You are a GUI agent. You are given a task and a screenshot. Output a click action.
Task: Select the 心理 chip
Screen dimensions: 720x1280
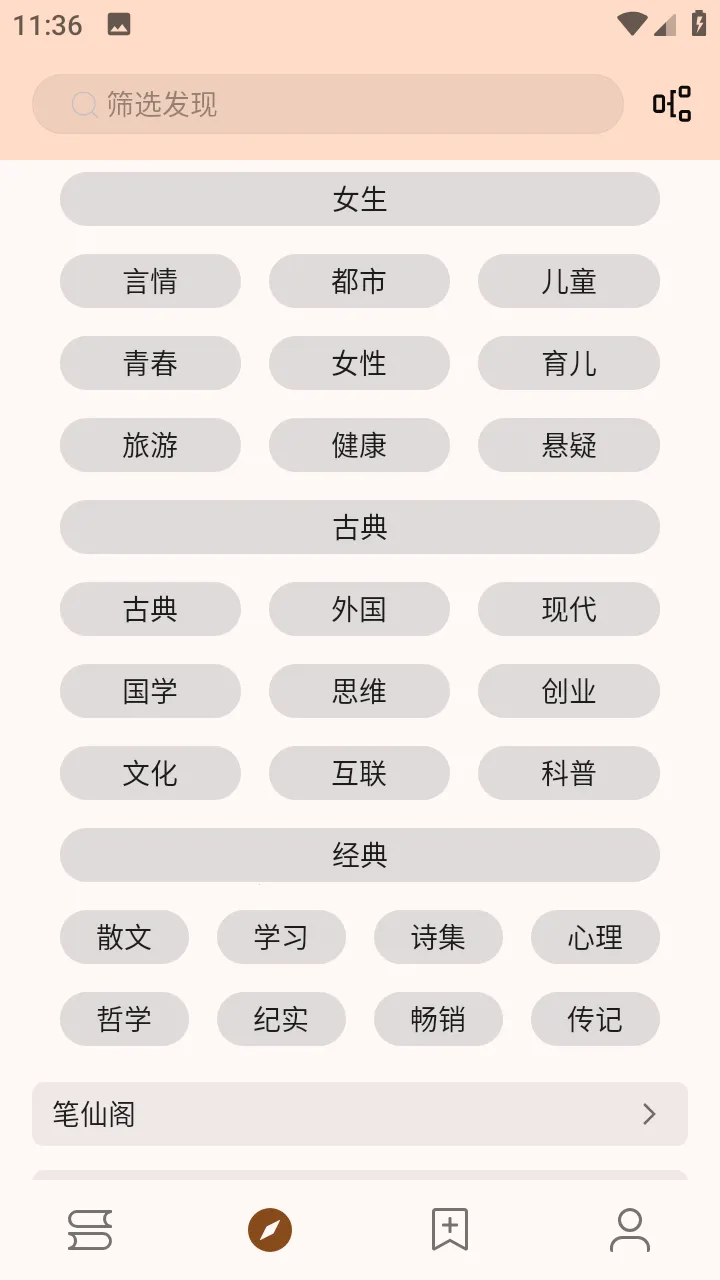[595, 937]
